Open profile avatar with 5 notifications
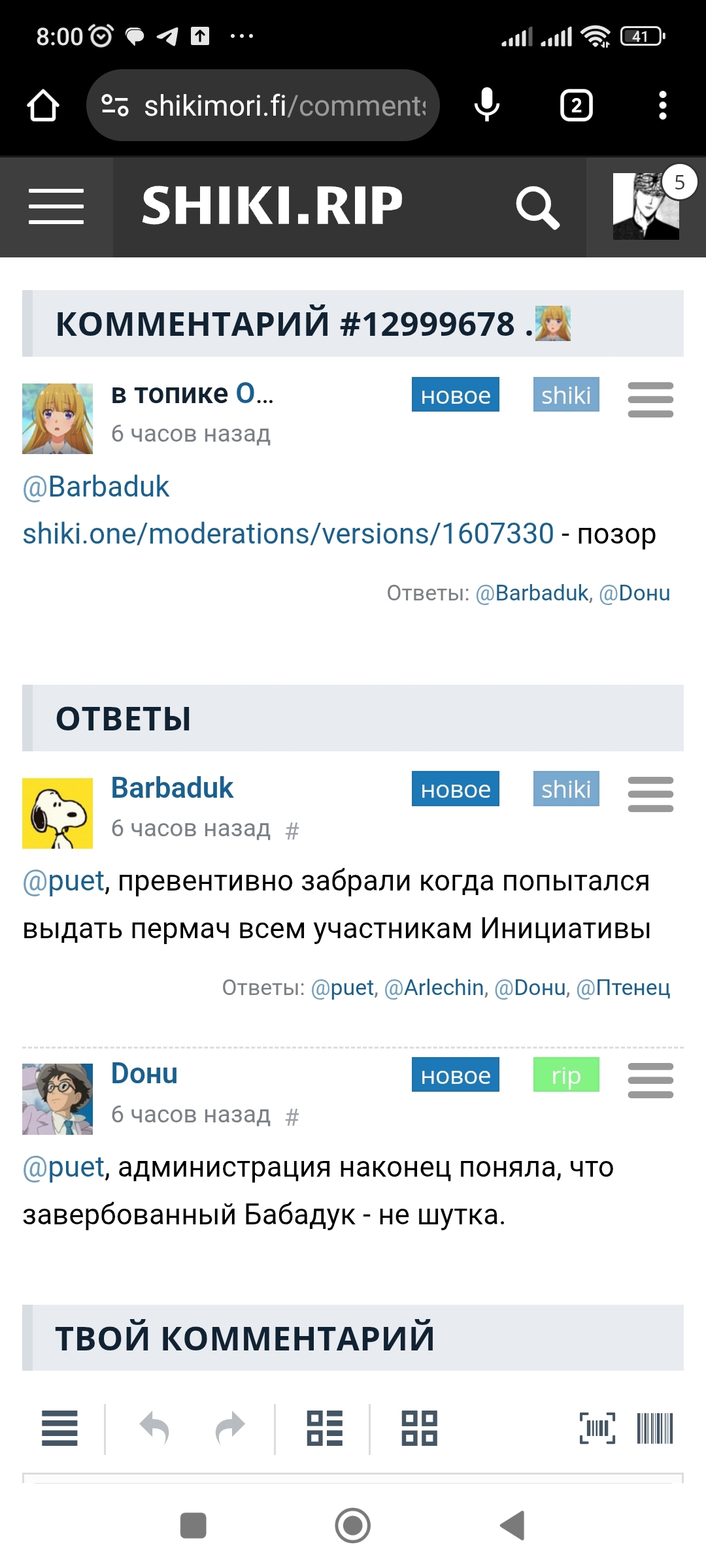 [x=646, y=206]
